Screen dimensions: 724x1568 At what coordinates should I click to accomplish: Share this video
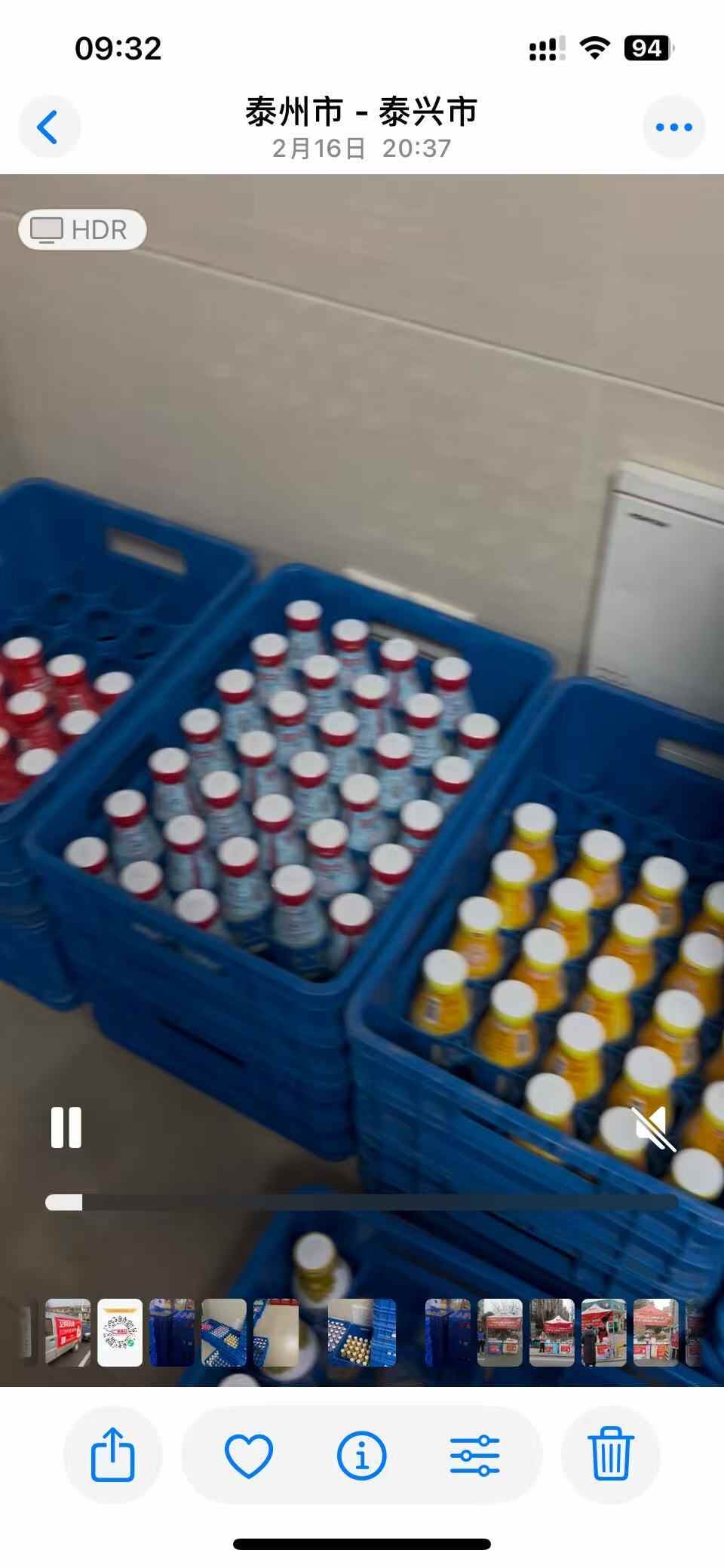click(x=112, y=1455)
